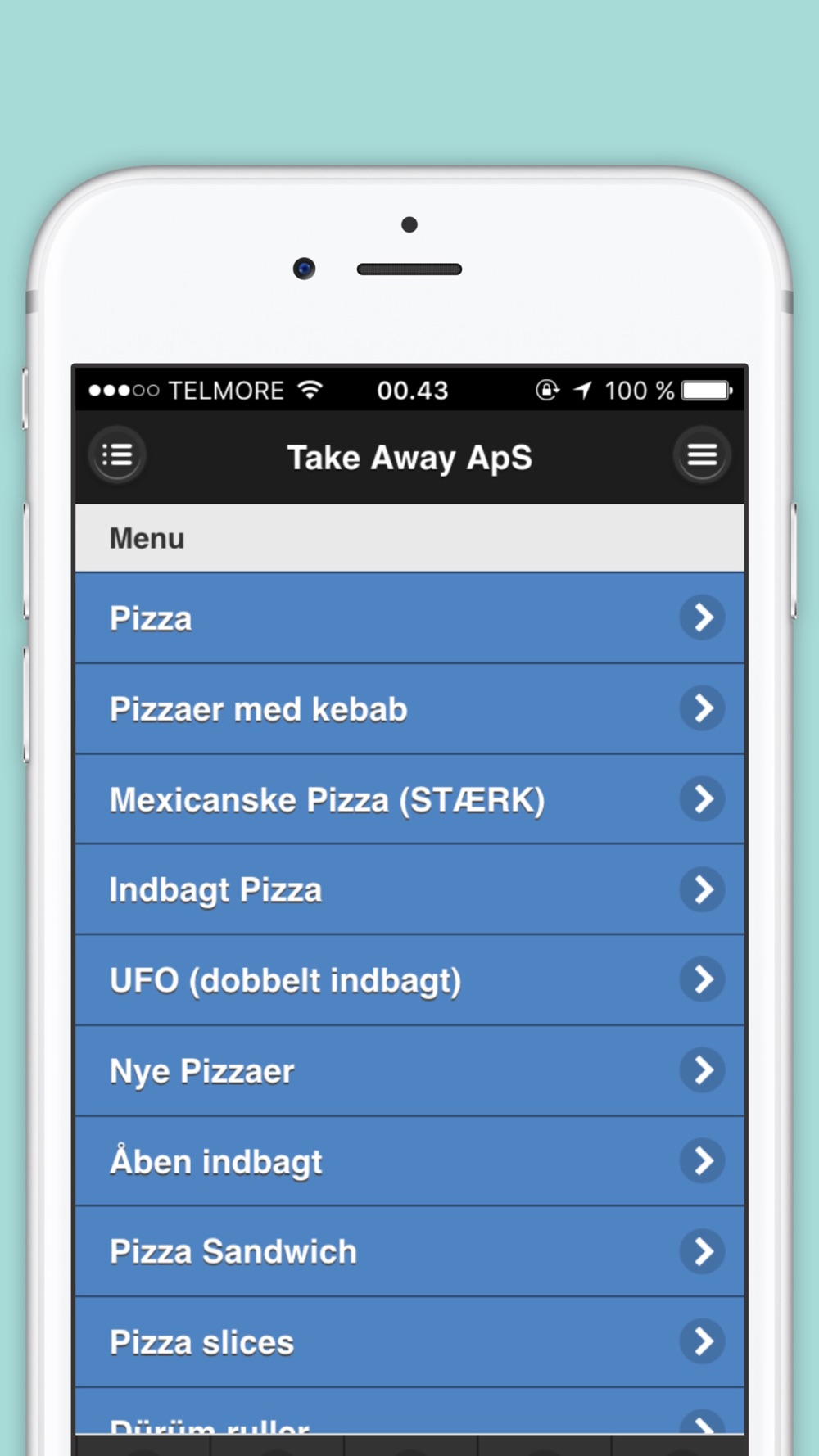Open the Pizza slices category
Screen dimensions: 819x1456
coord(409,1342)
